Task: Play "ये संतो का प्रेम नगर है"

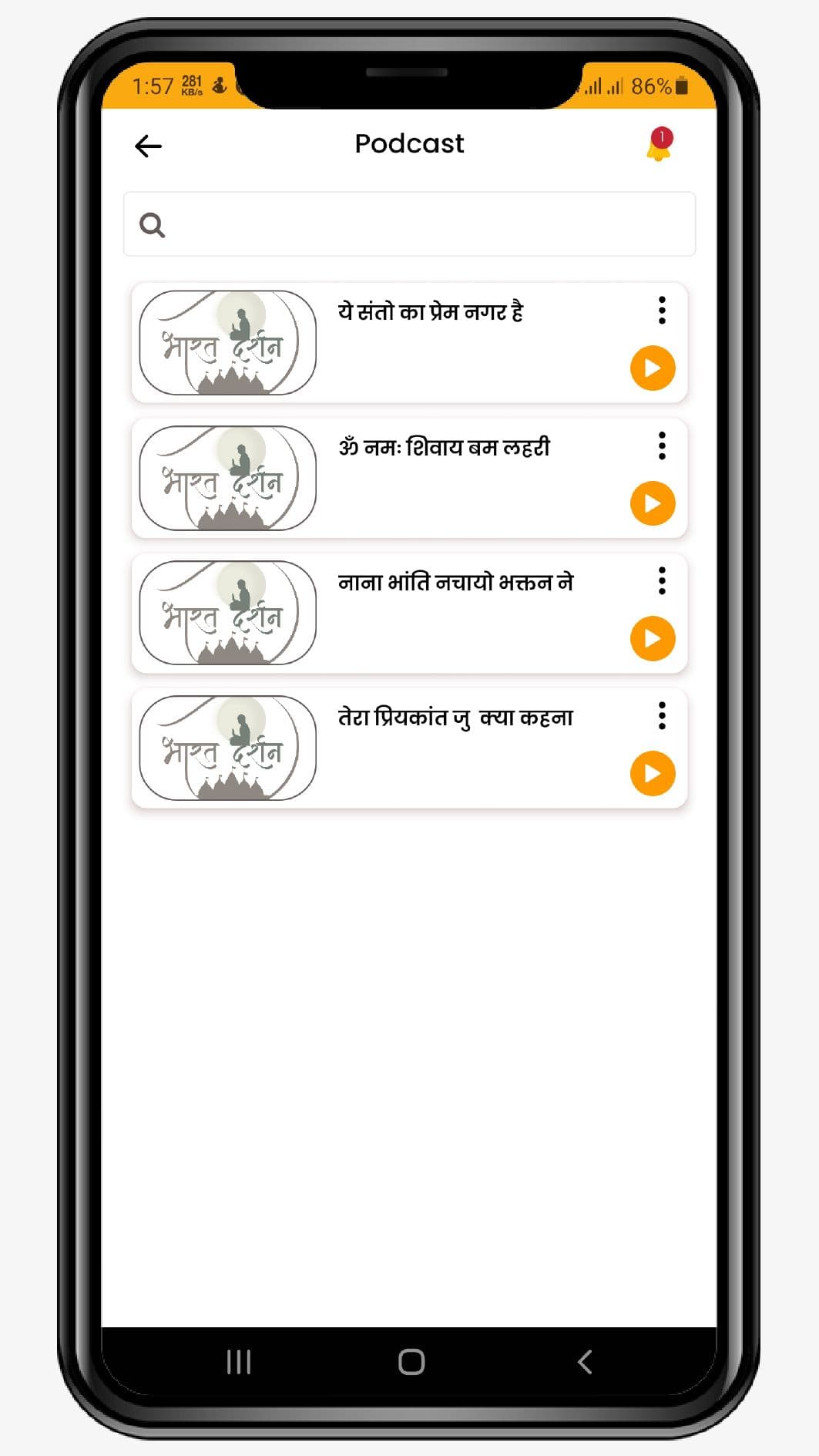Action: 653,368
